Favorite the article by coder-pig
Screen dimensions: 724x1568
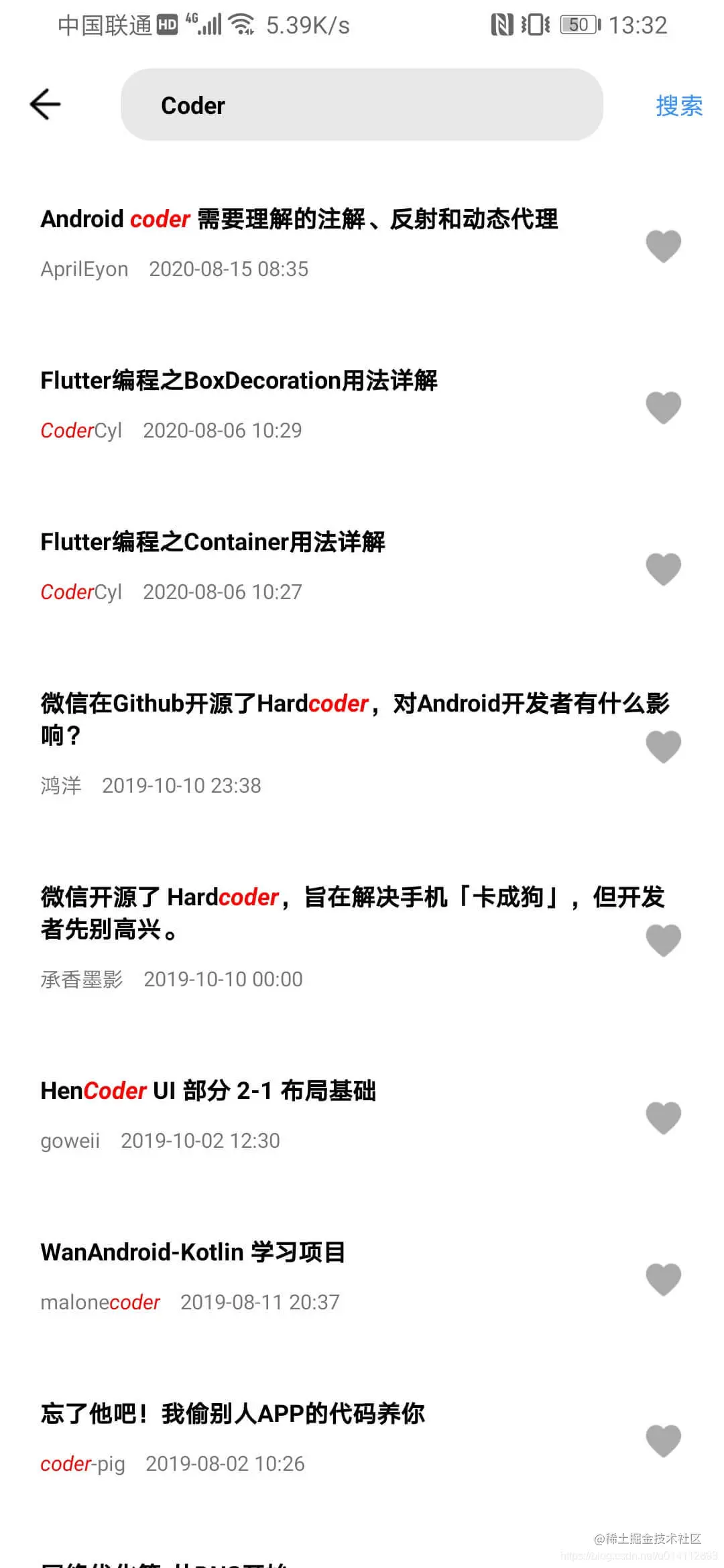[663, 1441]
